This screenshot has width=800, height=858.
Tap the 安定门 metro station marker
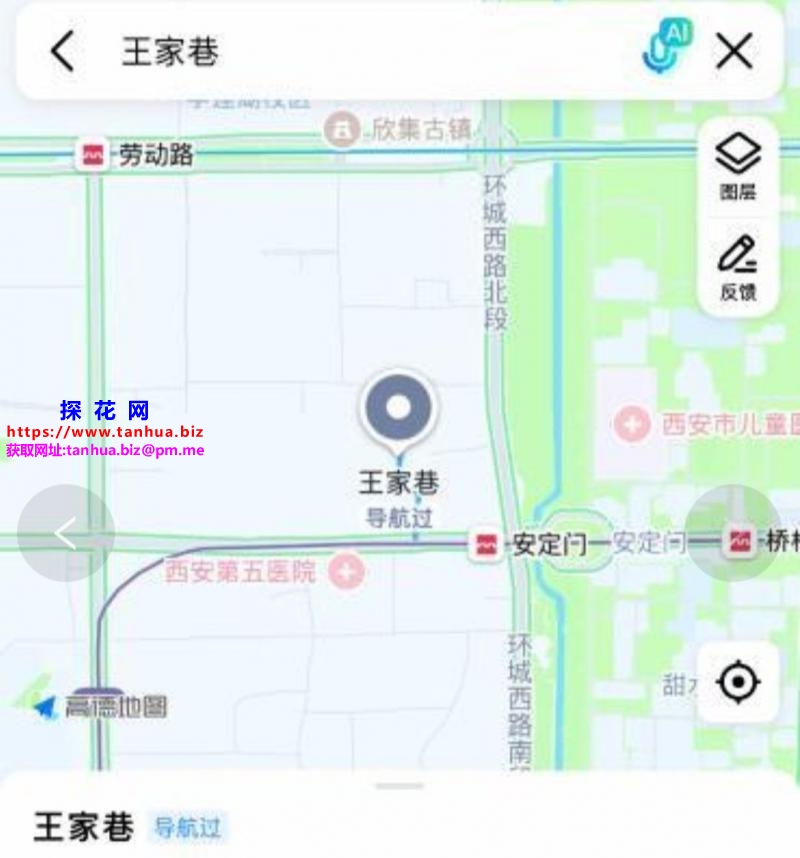(x=487, y=544)
